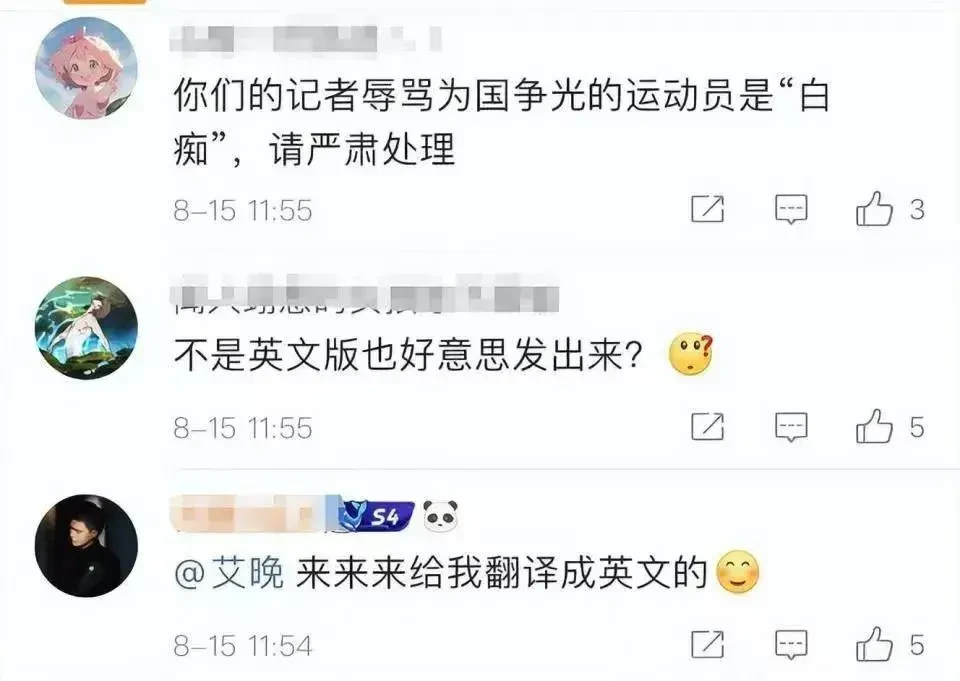This screenshot has height=681, width=960.
Task: Reply to the comment mentioning "请严肃处理"
Action: (791, 209)
